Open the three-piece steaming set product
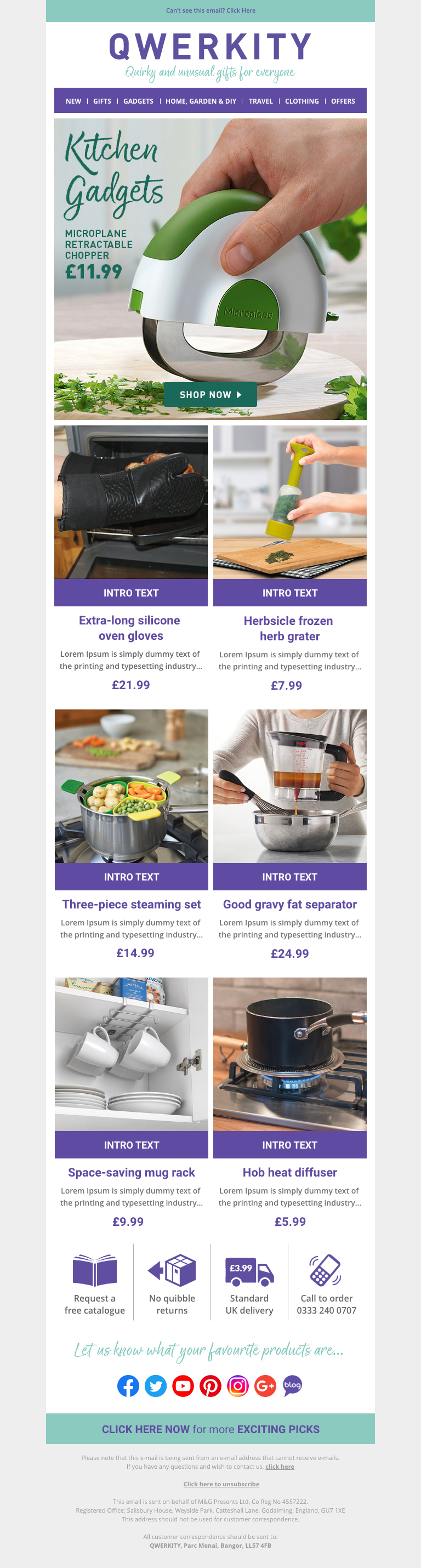Viewport: 421px width, 1568px height. [132, 904]
